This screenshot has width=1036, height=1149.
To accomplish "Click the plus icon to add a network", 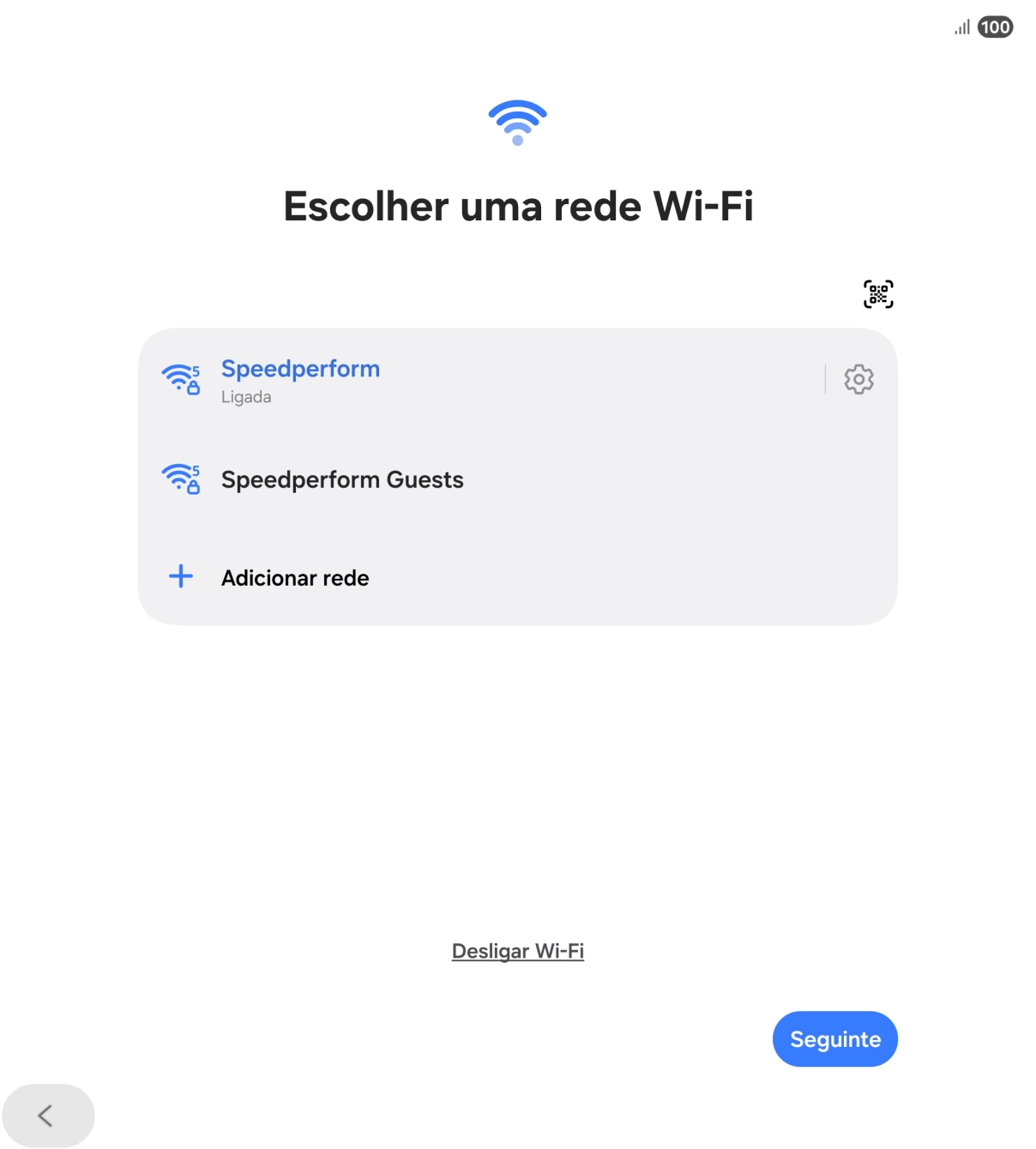I will [181, 576].
